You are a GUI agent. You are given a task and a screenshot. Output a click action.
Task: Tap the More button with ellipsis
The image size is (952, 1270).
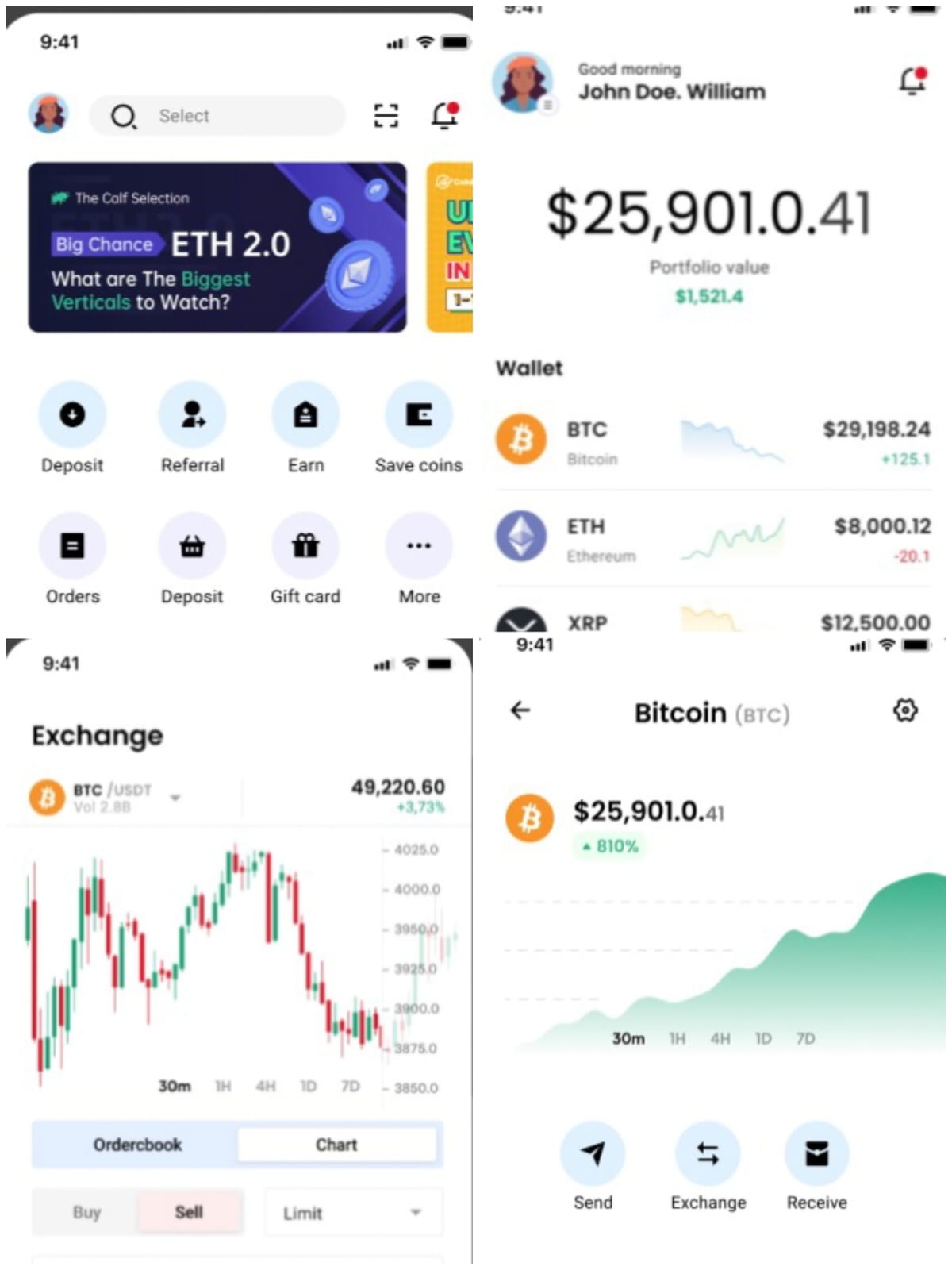pos(418,545)
